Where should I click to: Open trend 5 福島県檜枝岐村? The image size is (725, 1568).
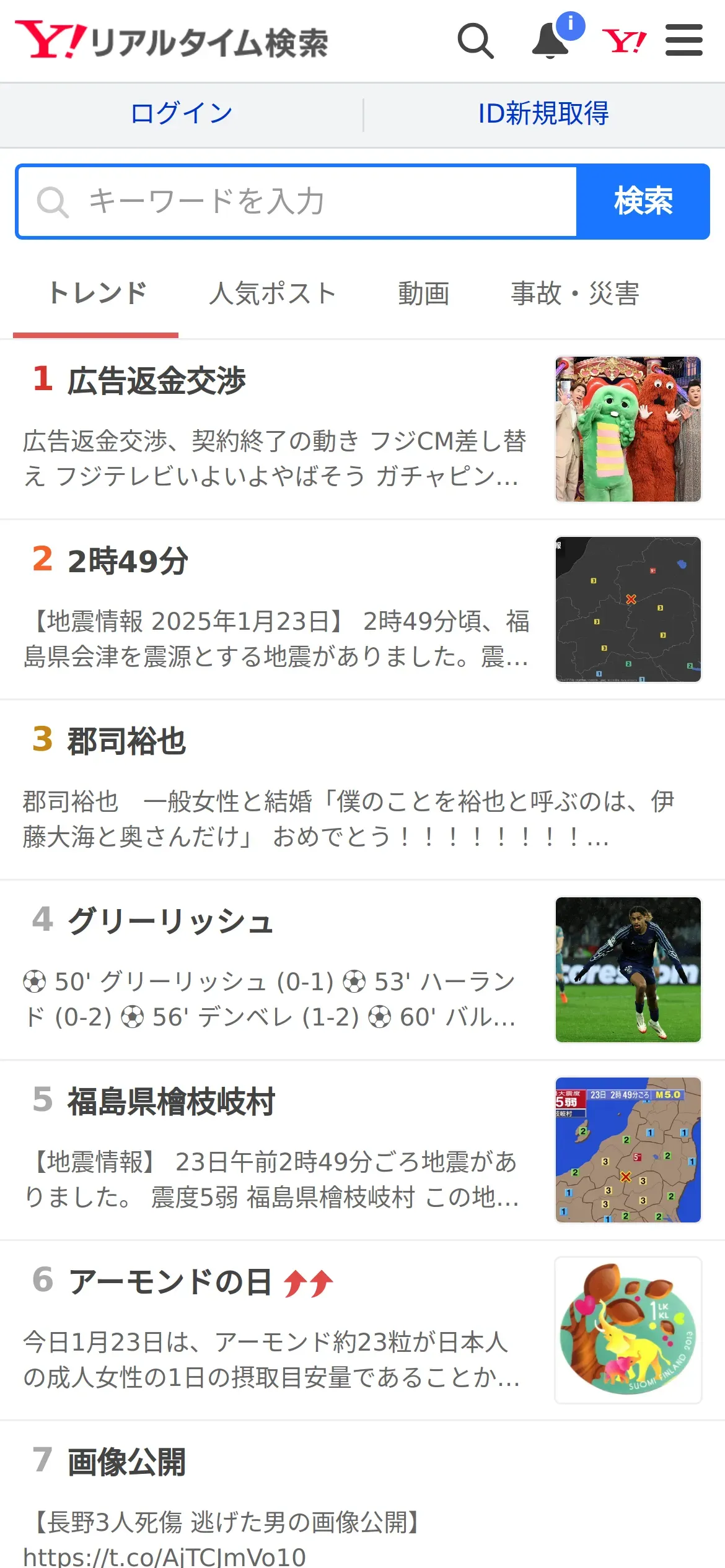(x=171, y=1101)
